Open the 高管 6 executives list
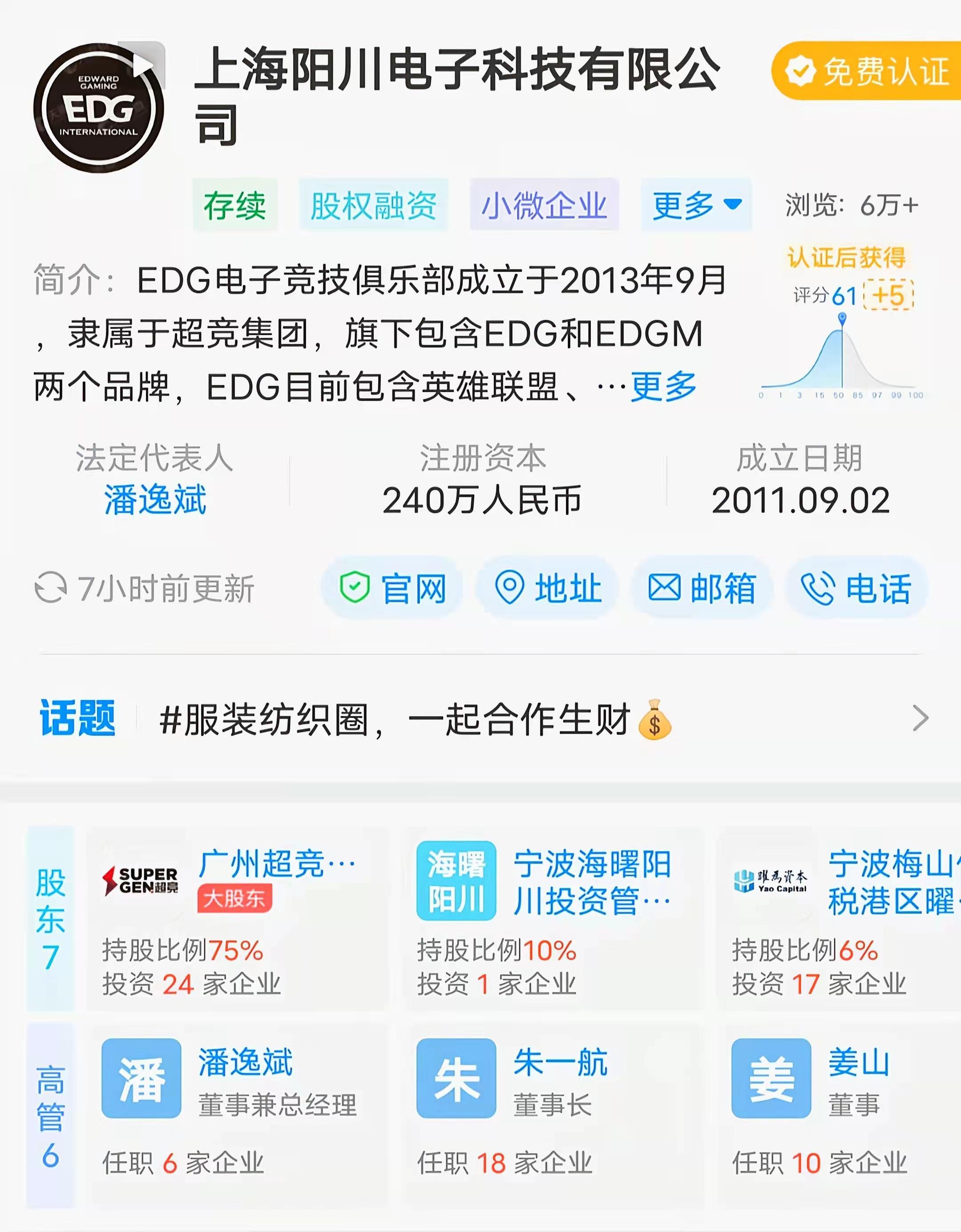The width and height of the screenshot is (961, 1232). pyautogui.click(x=50, y=1114)
